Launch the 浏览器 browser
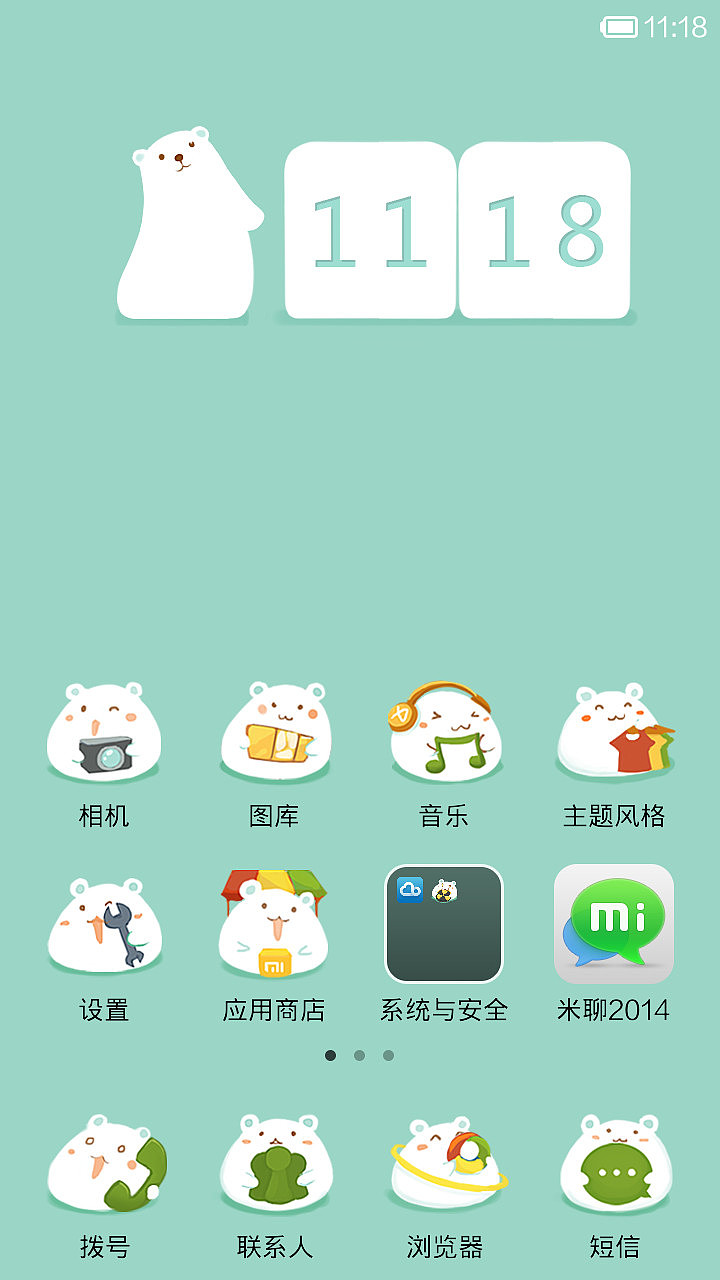The width and height of the screenshot is (720, 1280). [444, 1164]
